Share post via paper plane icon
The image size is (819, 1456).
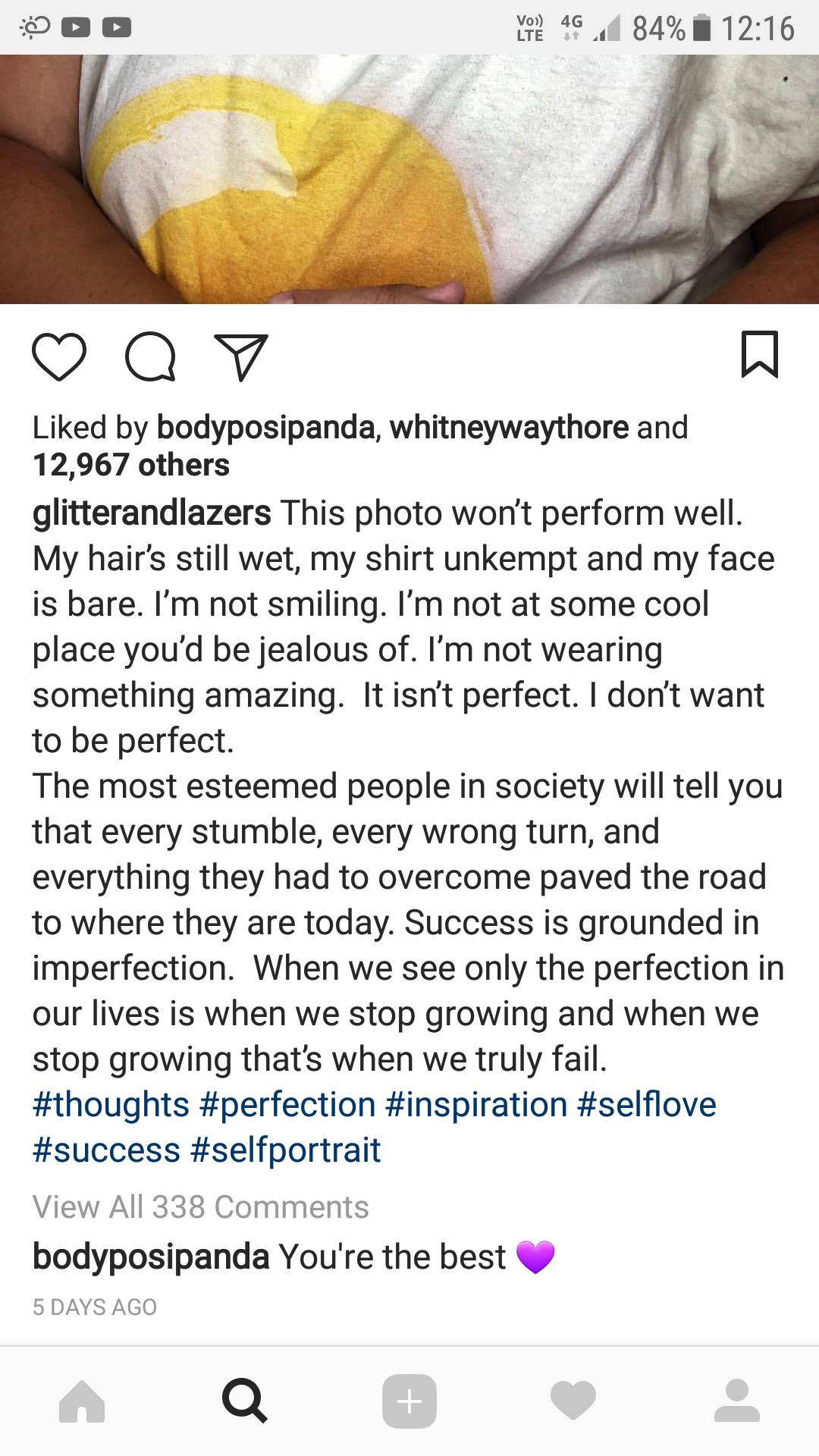click(x=241, y=356)
